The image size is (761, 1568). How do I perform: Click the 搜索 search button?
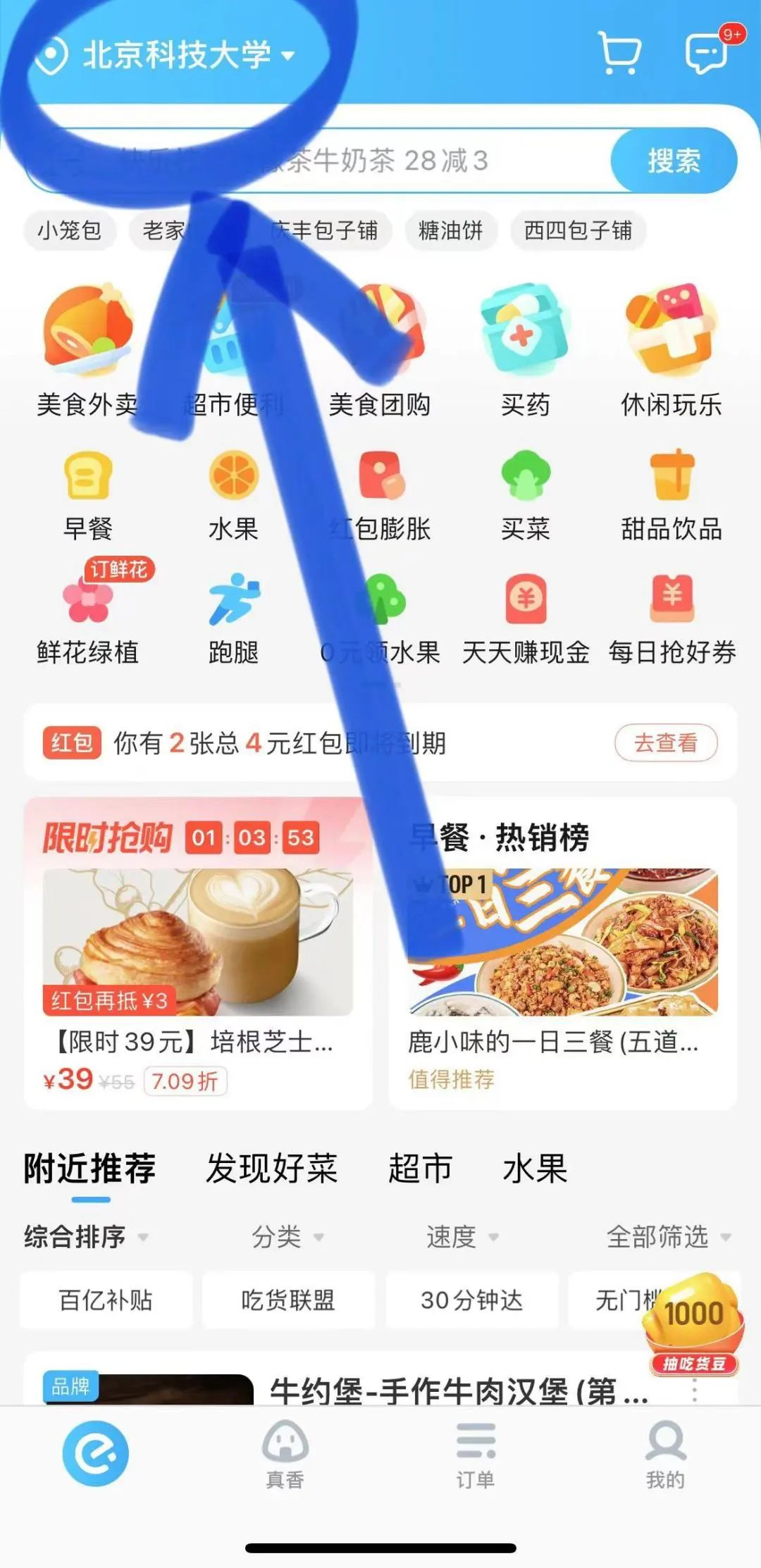[674, 161]
